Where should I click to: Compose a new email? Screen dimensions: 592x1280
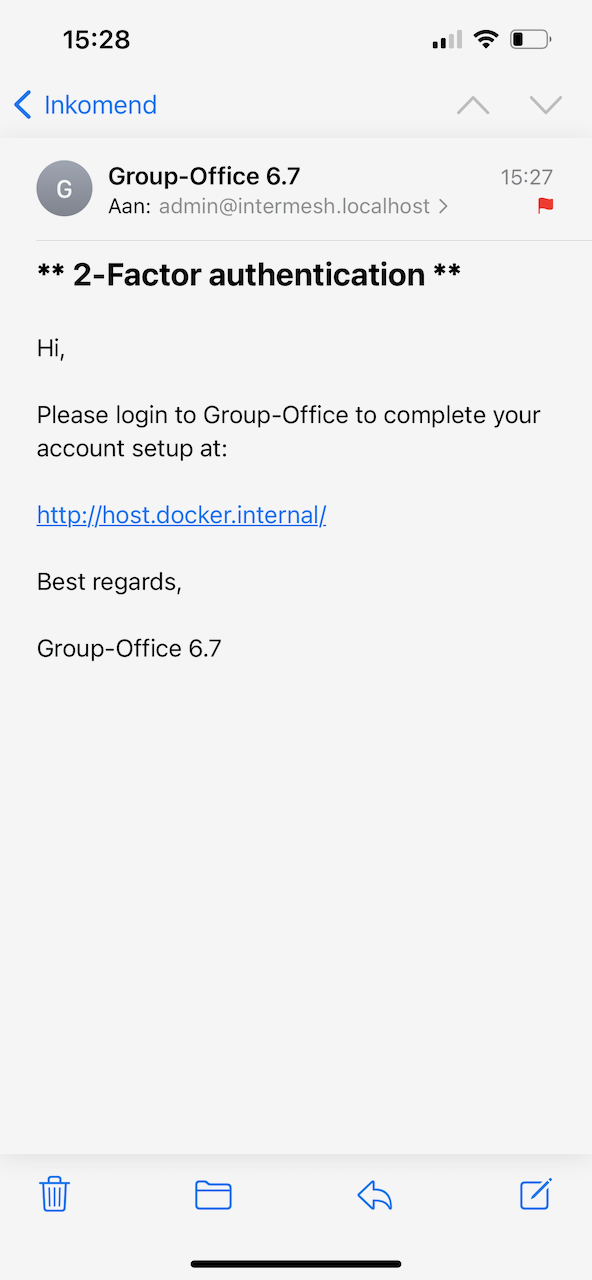point(536,1193)
